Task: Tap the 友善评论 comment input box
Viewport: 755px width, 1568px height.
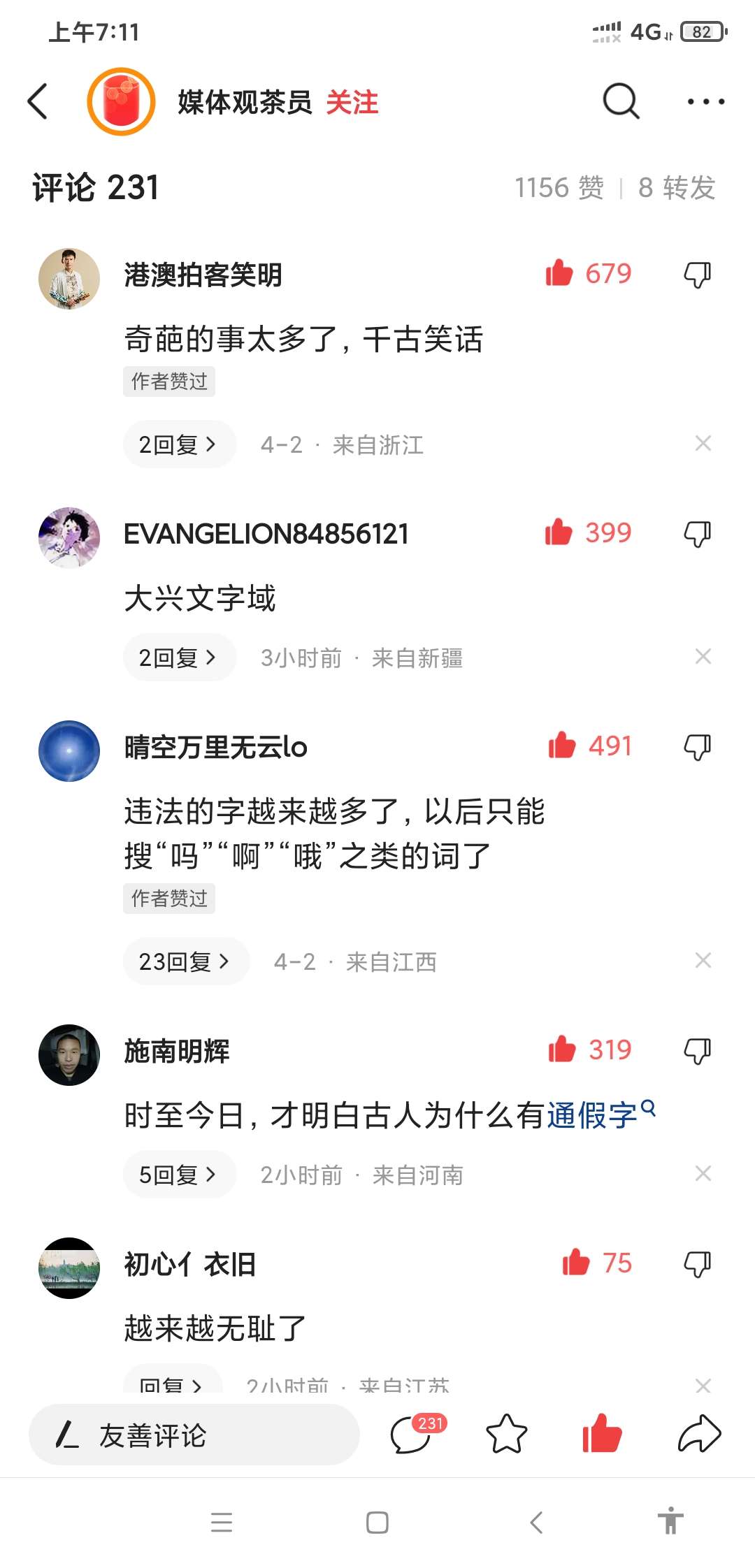Action: tap(194, 1435)
